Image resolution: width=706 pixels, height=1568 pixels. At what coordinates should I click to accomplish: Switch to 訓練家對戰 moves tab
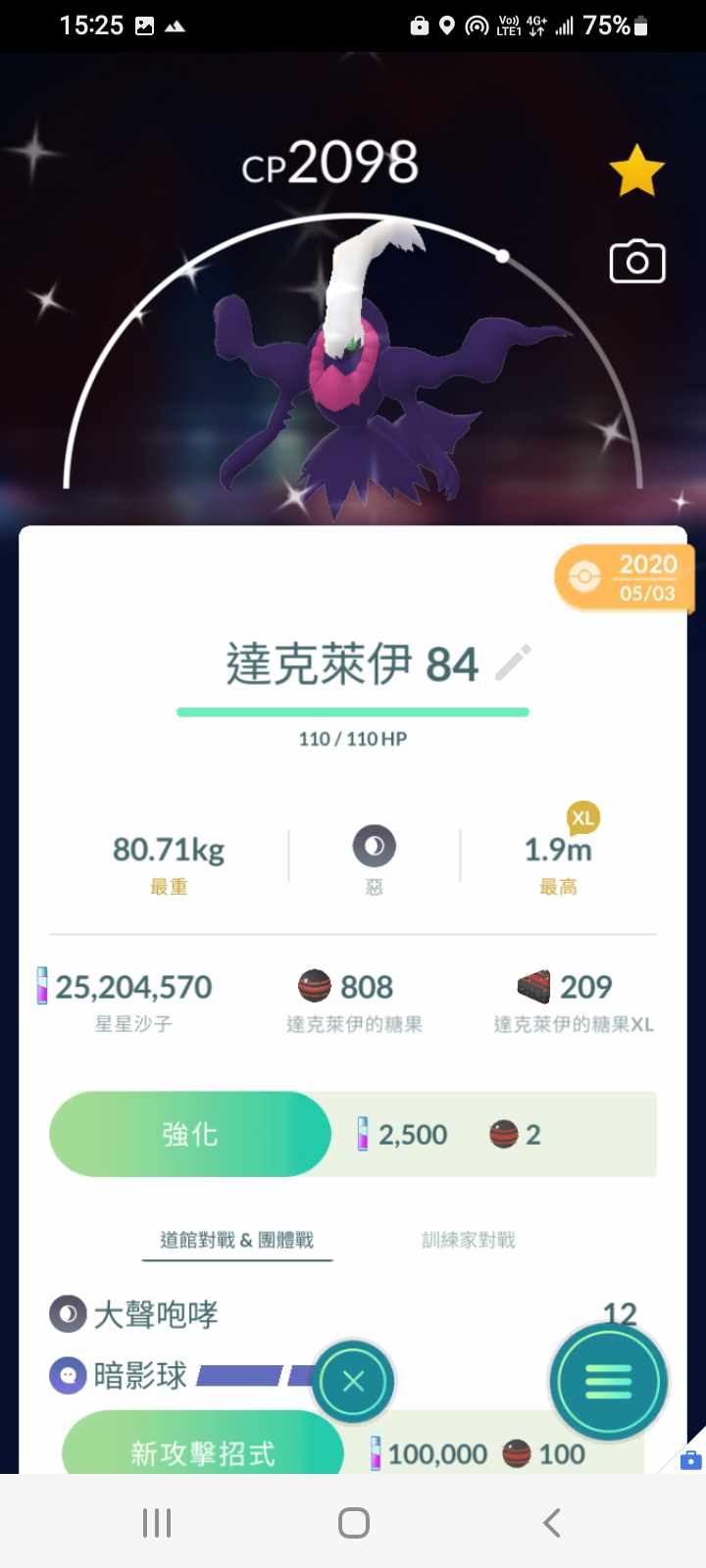point(468,1240)
